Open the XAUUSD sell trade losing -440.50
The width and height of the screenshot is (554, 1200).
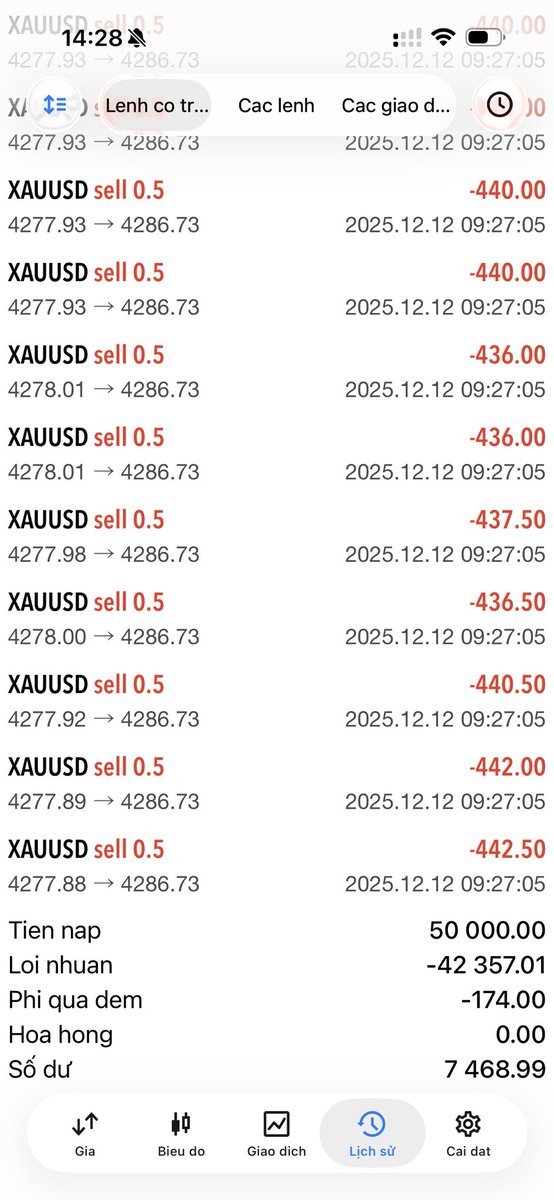point(277,701)
